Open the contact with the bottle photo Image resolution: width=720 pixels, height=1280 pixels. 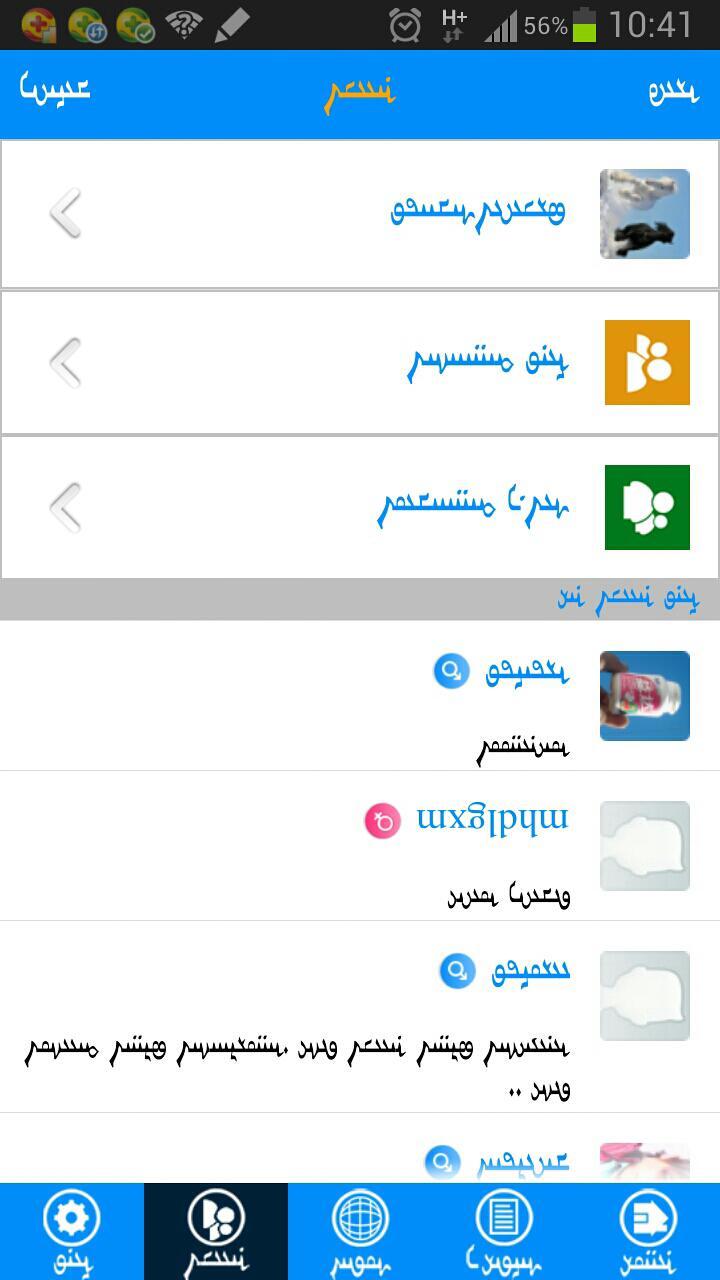[x=360, y=696]
